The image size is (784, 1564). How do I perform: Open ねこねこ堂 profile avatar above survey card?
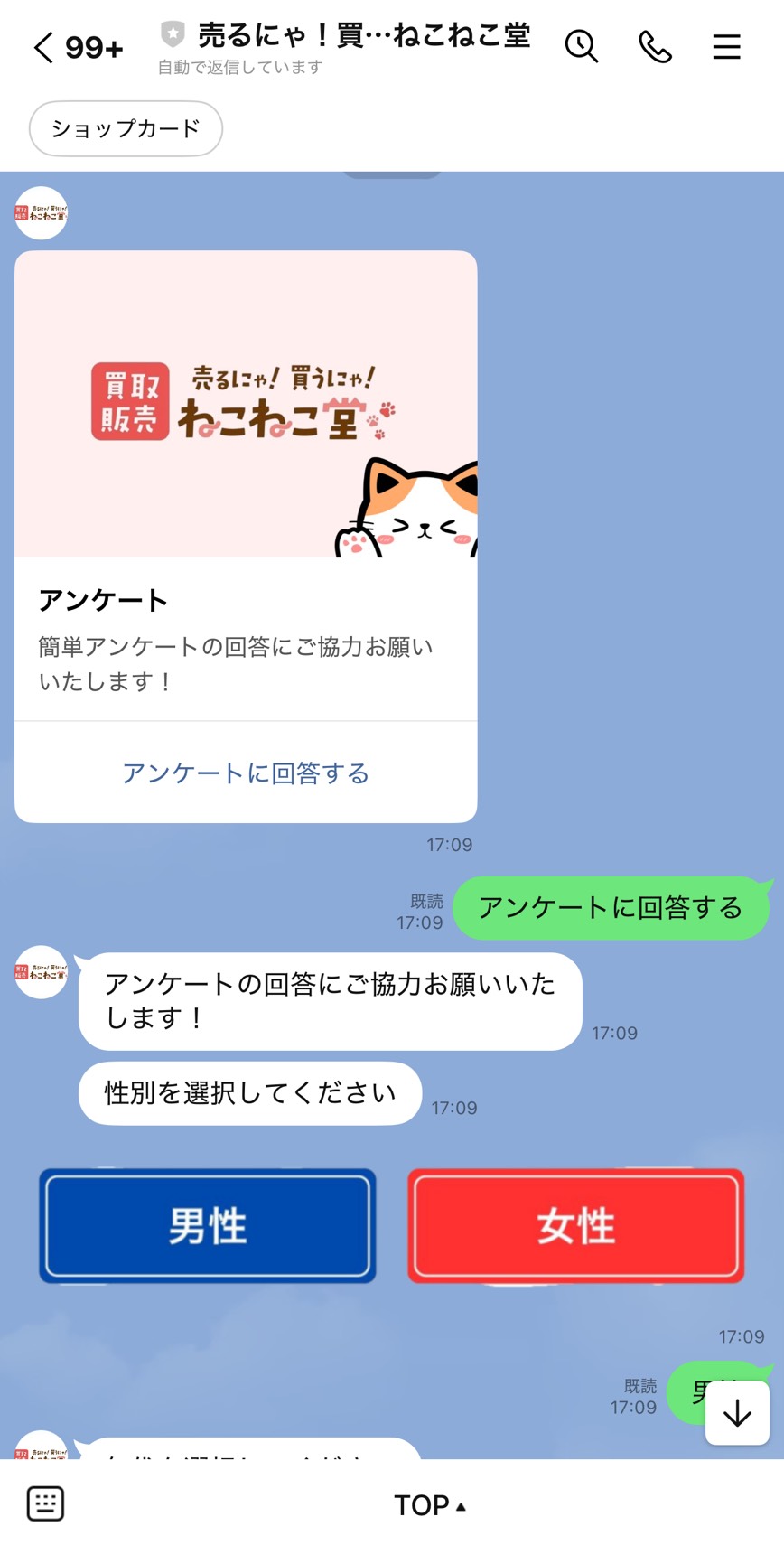tap(41, 213)
